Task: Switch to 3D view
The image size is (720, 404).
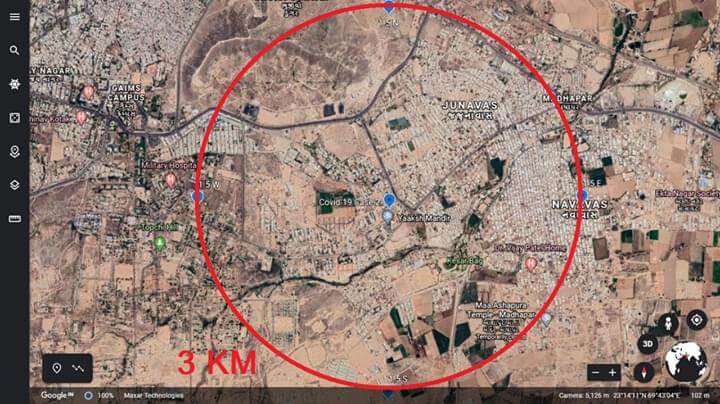Action: point(648,344)
